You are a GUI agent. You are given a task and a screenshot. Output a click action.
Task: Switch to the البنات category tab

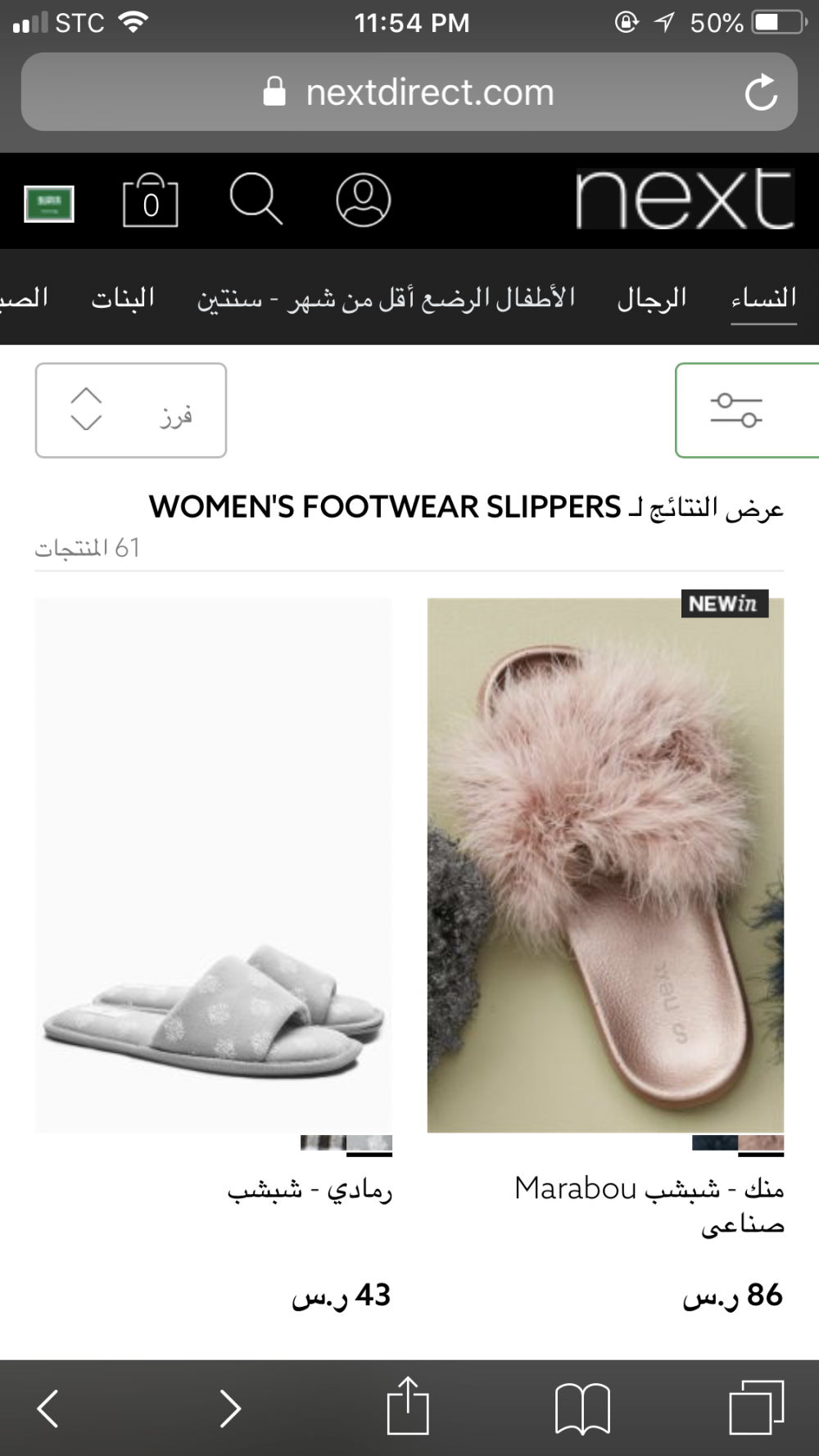(x=123, y=298)
